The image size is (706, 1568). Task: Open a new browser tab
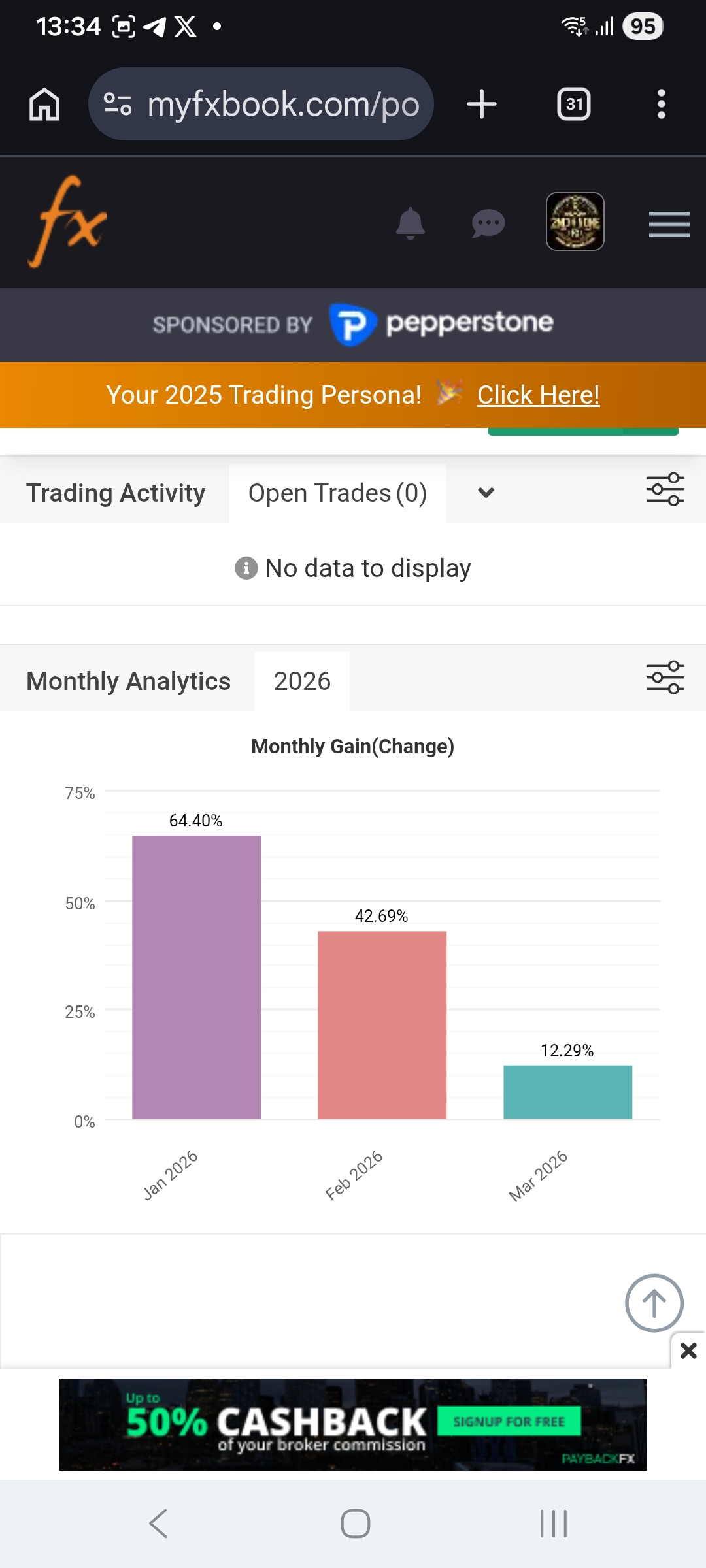pyautogui.click(x=482, y=105)
